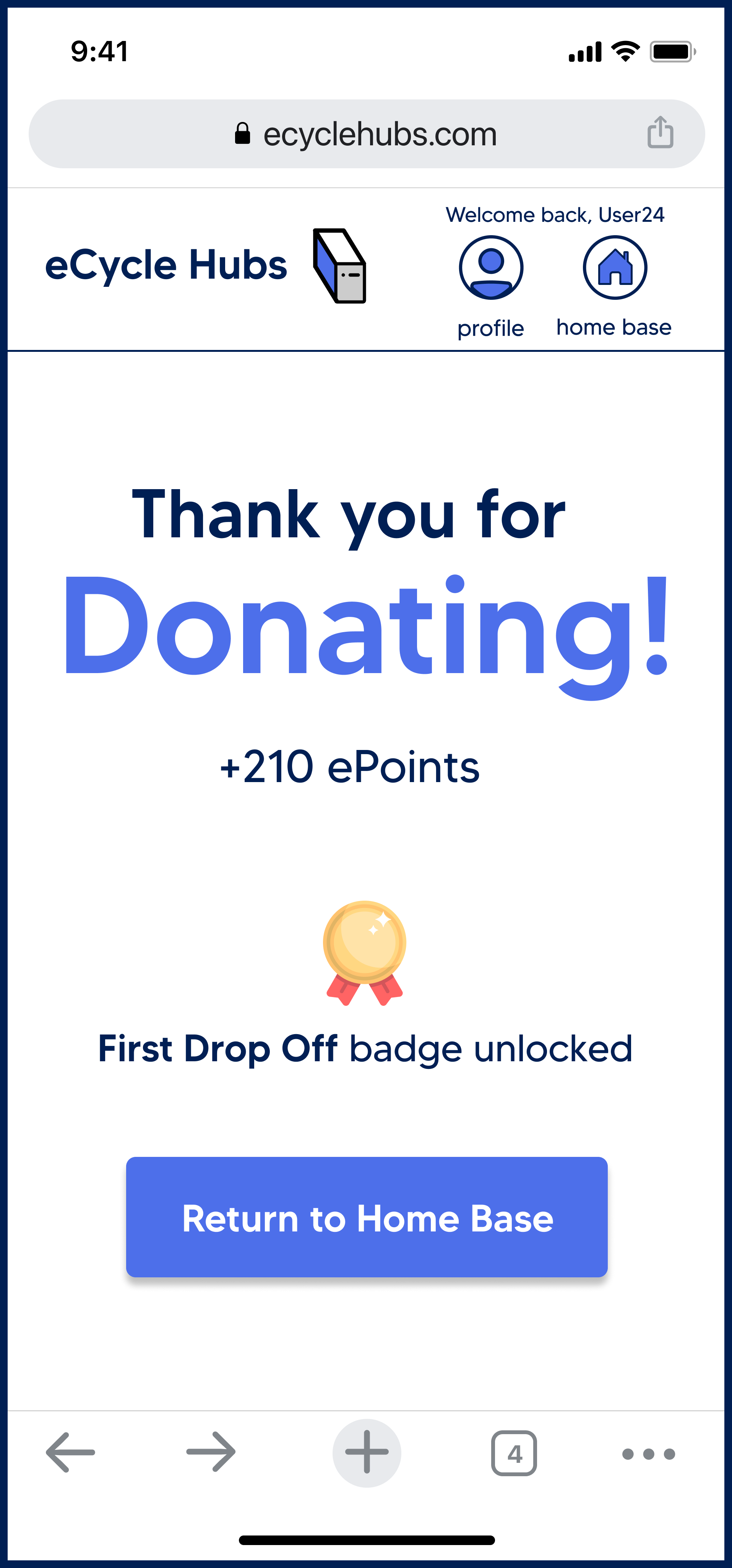The image size is (732, 1568).
Task: Share this page from address bar
Action: click(x=660, y=132)
